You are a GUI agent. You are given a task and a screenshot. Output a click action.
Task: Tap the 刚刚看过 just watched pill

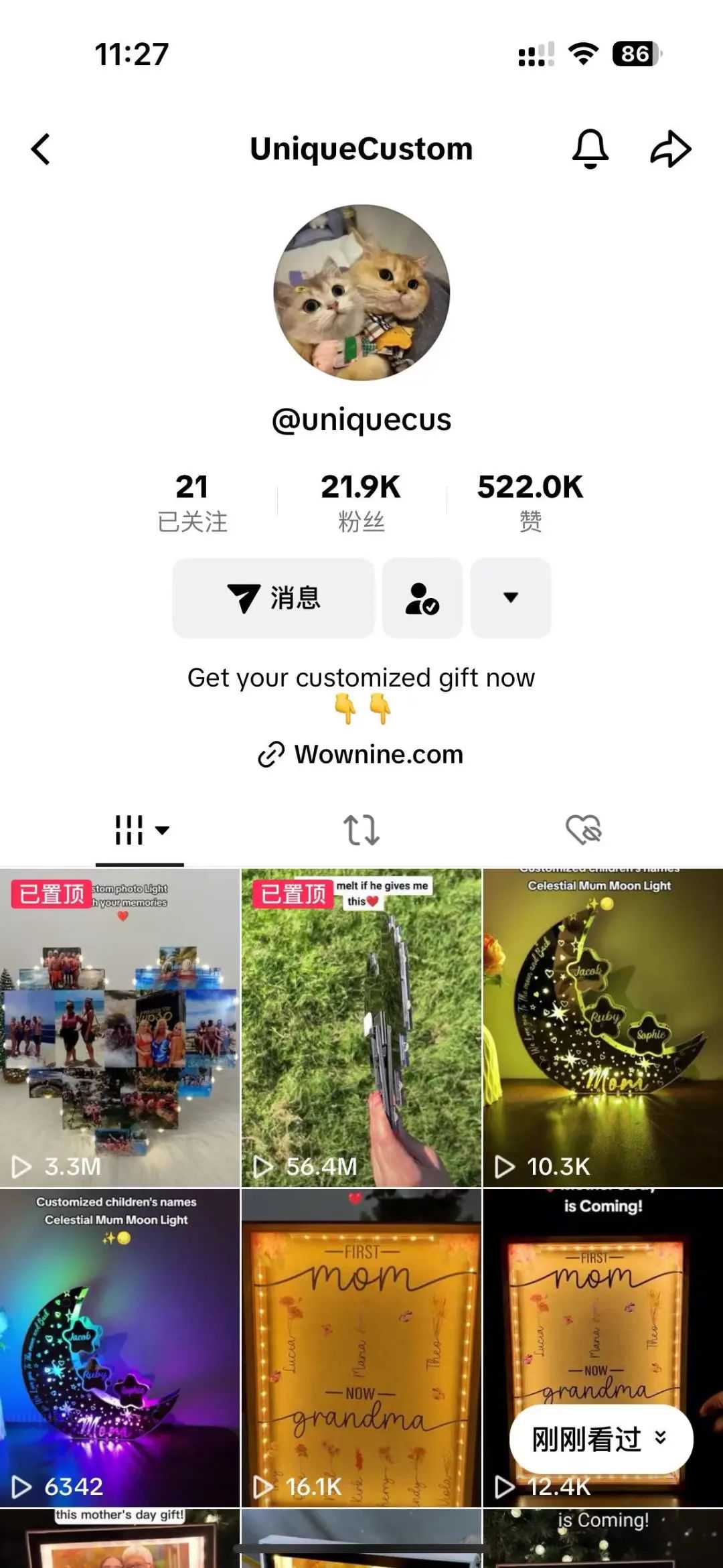click(x=600, y=1439)
